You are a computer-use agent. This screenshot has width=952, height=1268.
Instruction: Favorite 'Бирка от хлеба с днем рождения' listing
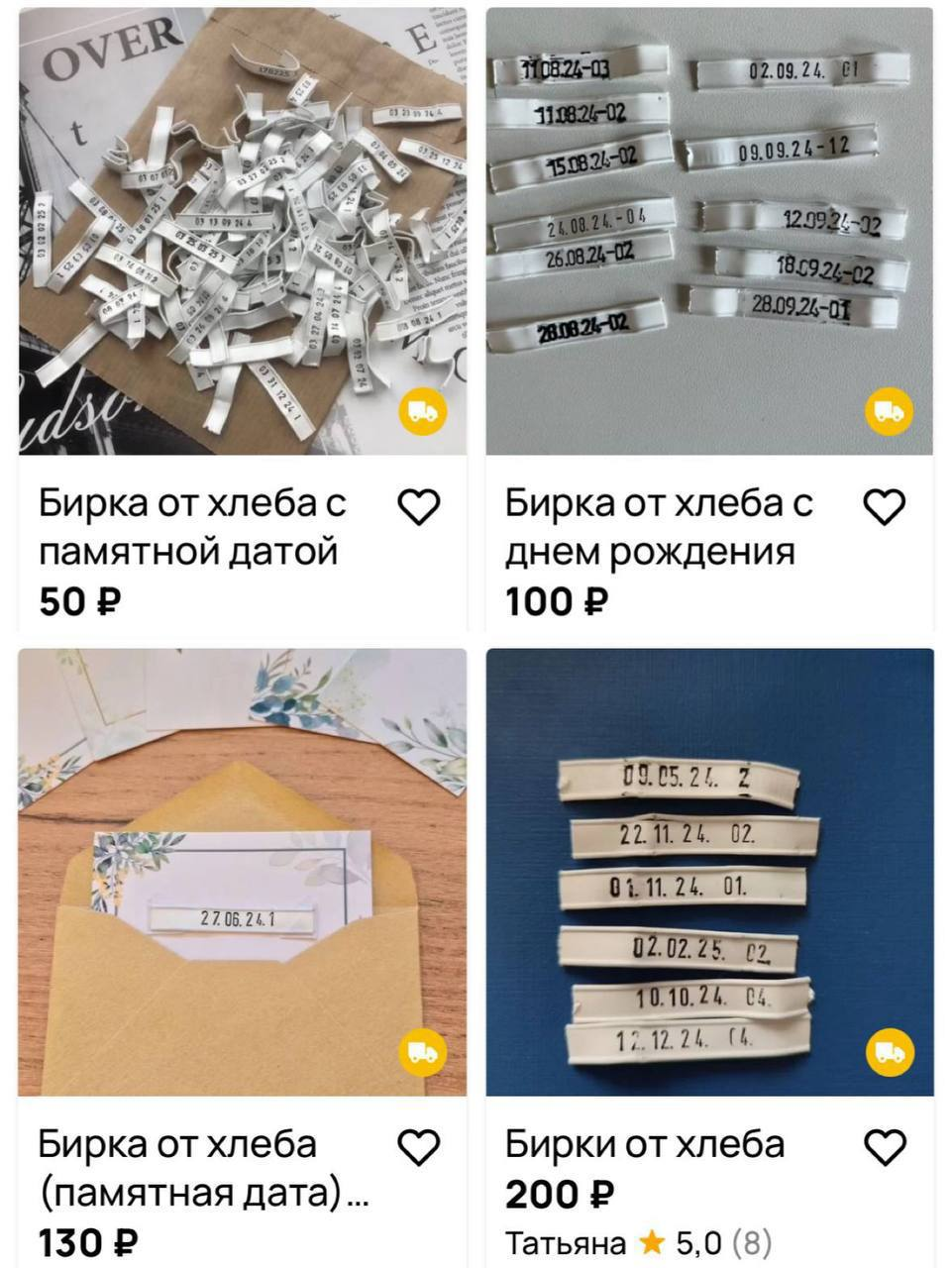pos(885,507)
